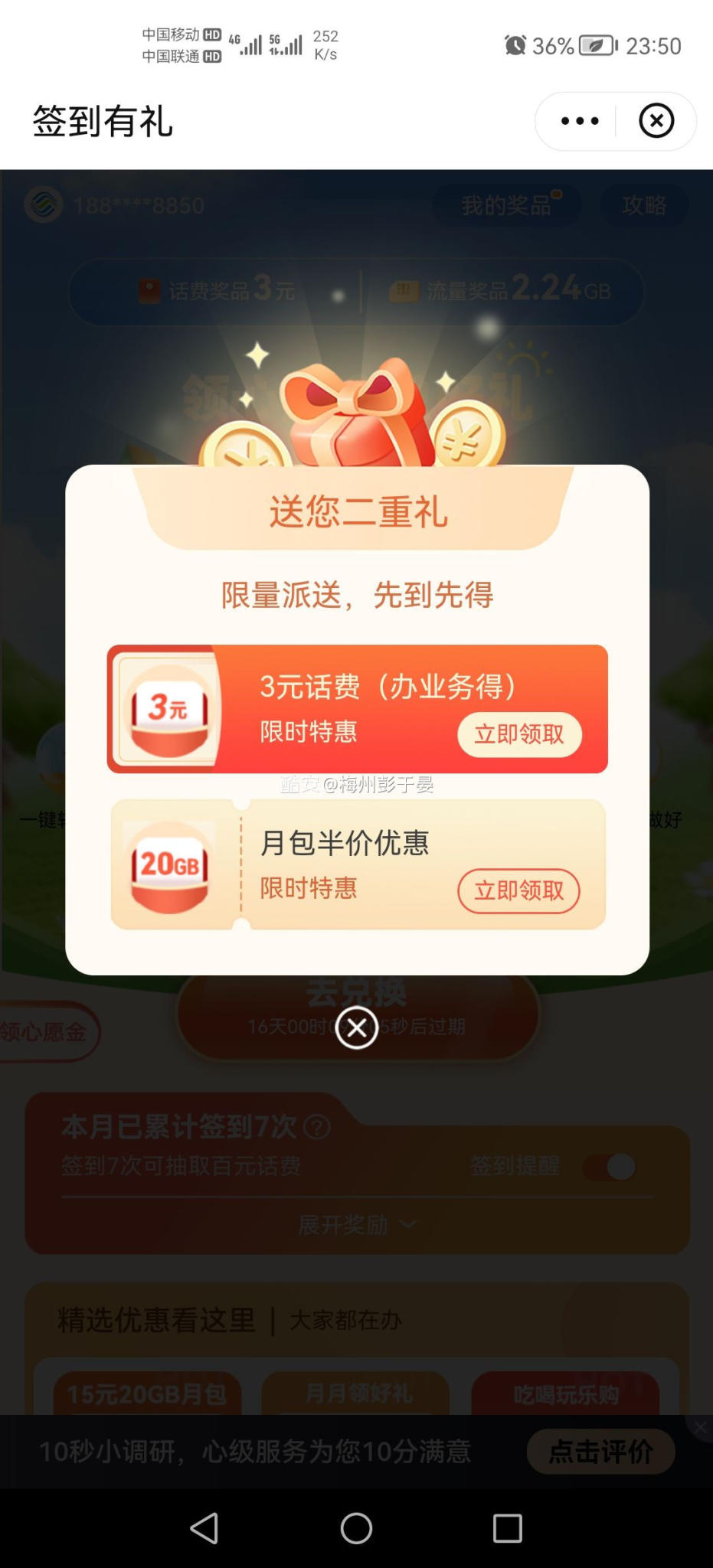Open the mini-program three-dot menu
This screenshot has height=1568, width=713.
point(580,121)
